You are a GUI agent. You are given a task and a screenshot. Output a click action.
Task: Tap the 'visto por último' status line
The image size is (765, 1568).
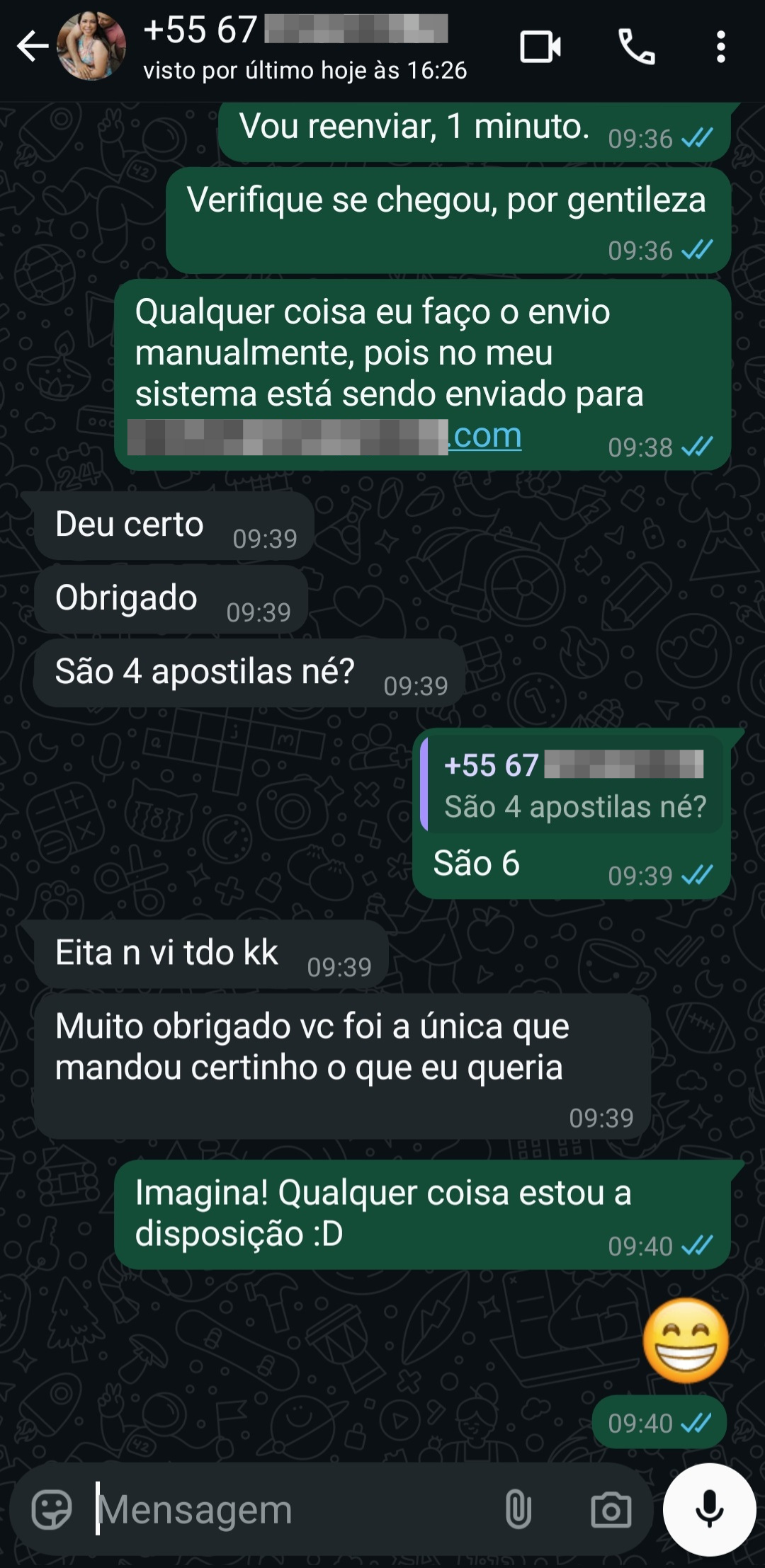[x=305, y=71]
